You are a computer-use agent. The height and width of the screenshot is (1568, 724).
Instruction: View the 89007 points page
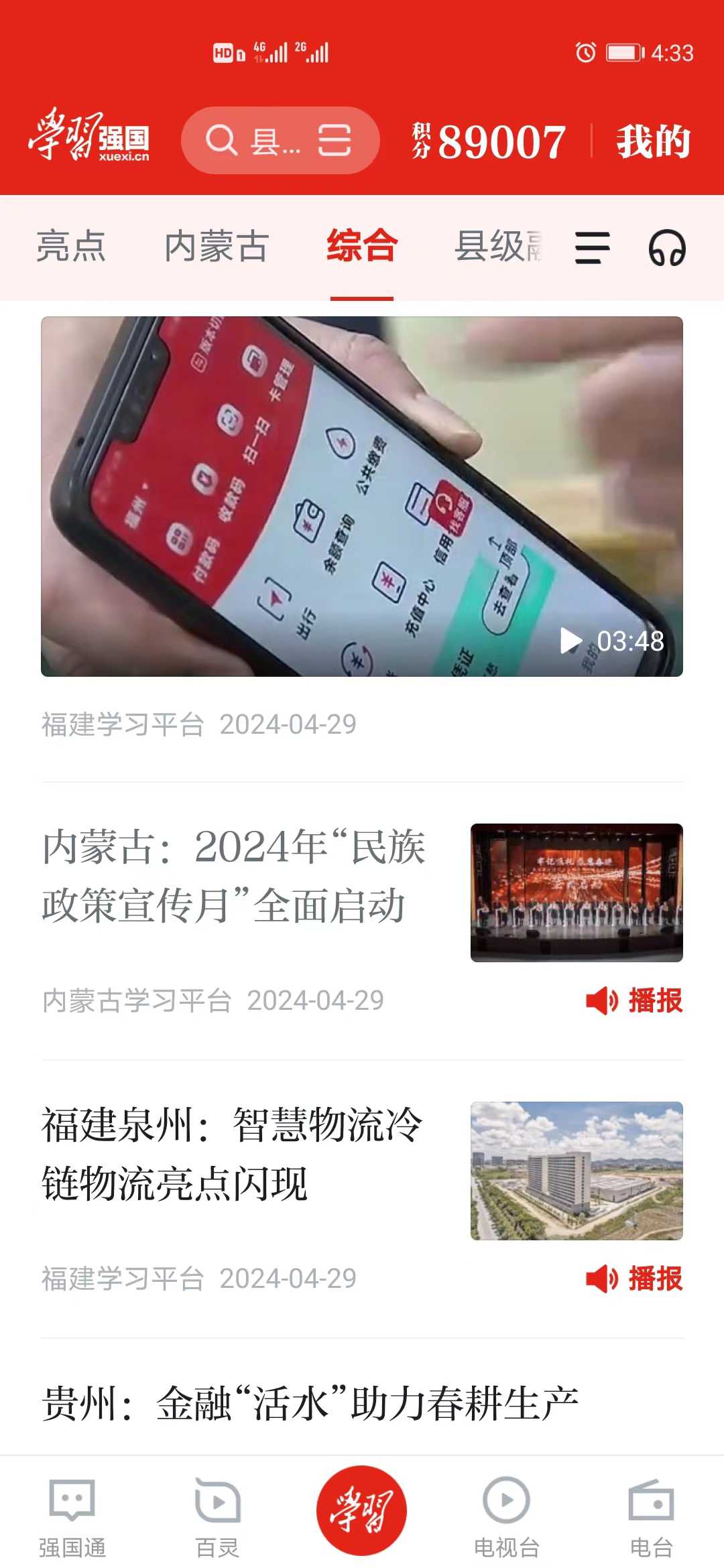[x=491, y=141]
